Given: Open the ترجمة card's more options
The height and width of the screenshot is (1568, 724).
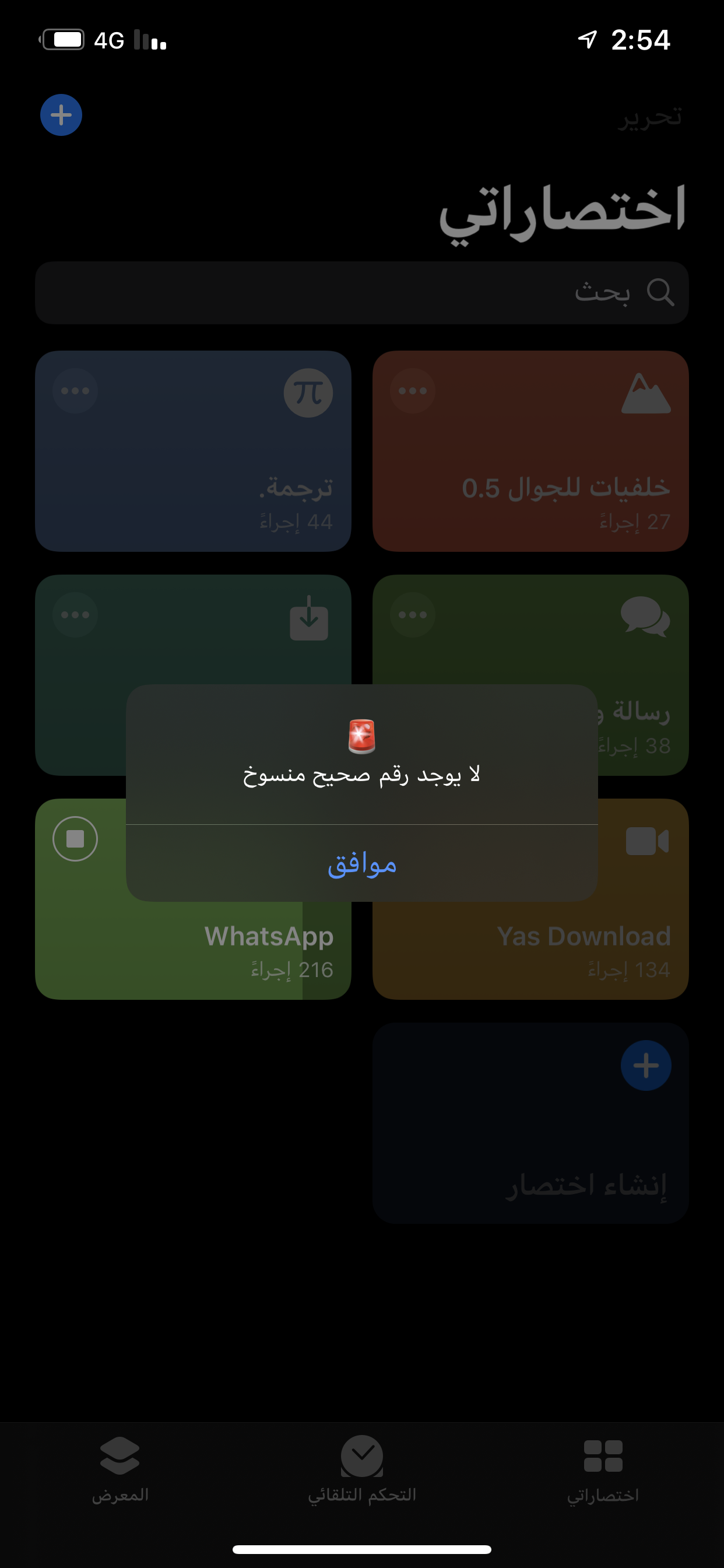Looking at the screenshot, I should (x=75, y=391).
